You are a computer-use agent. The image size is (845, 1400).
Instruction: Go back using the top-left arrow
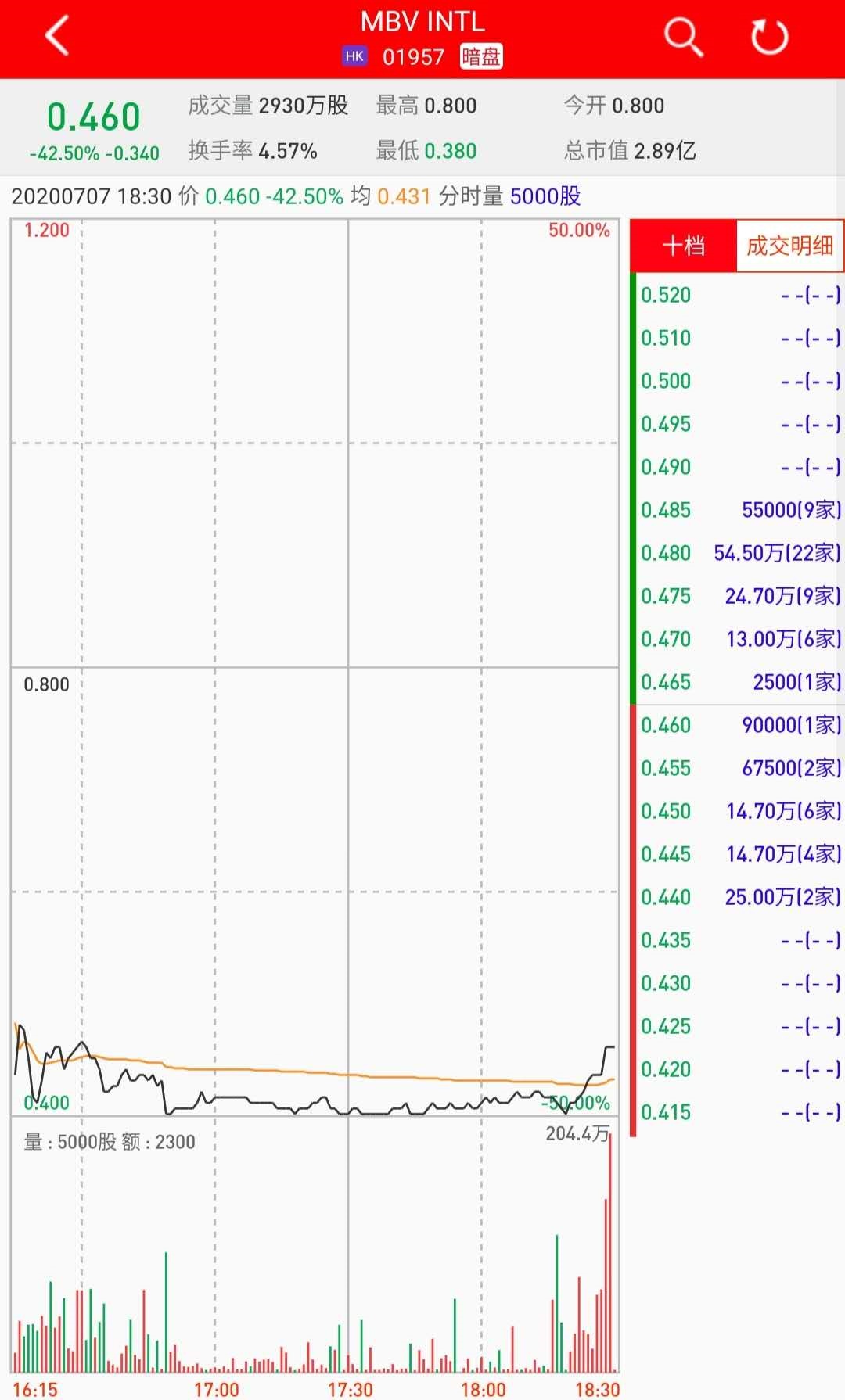57,36
